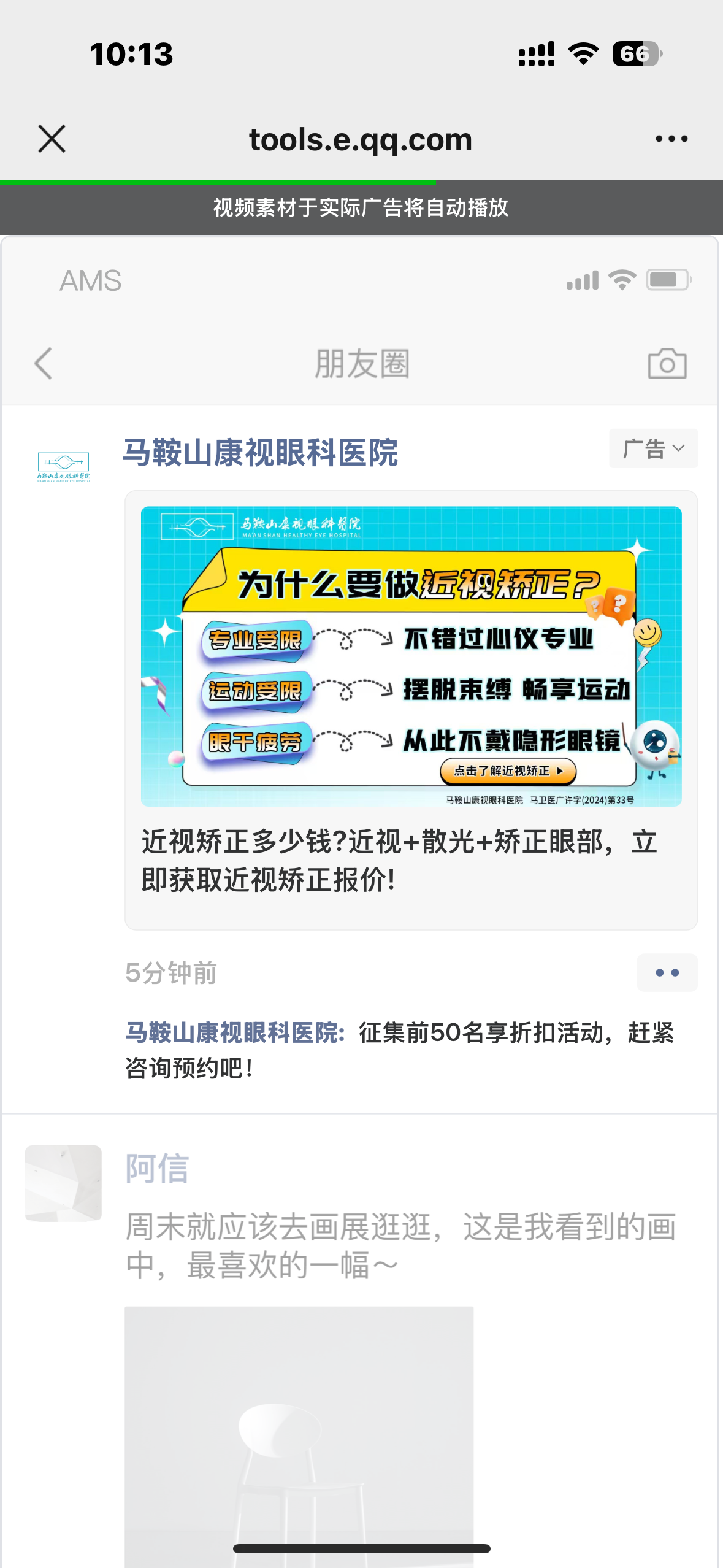Expand the 广告 dropdown on the ad
This screenshot has width=723, height=1568.
[x=653, y=448]
